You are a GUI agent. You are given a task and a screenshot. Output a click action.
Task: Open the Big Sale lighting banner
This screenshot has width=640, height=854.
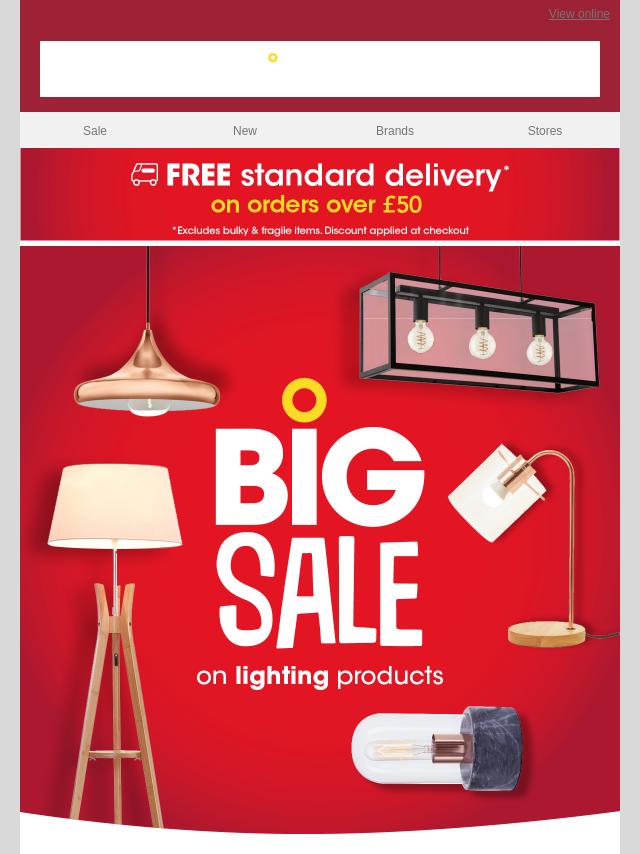[320, 540]
